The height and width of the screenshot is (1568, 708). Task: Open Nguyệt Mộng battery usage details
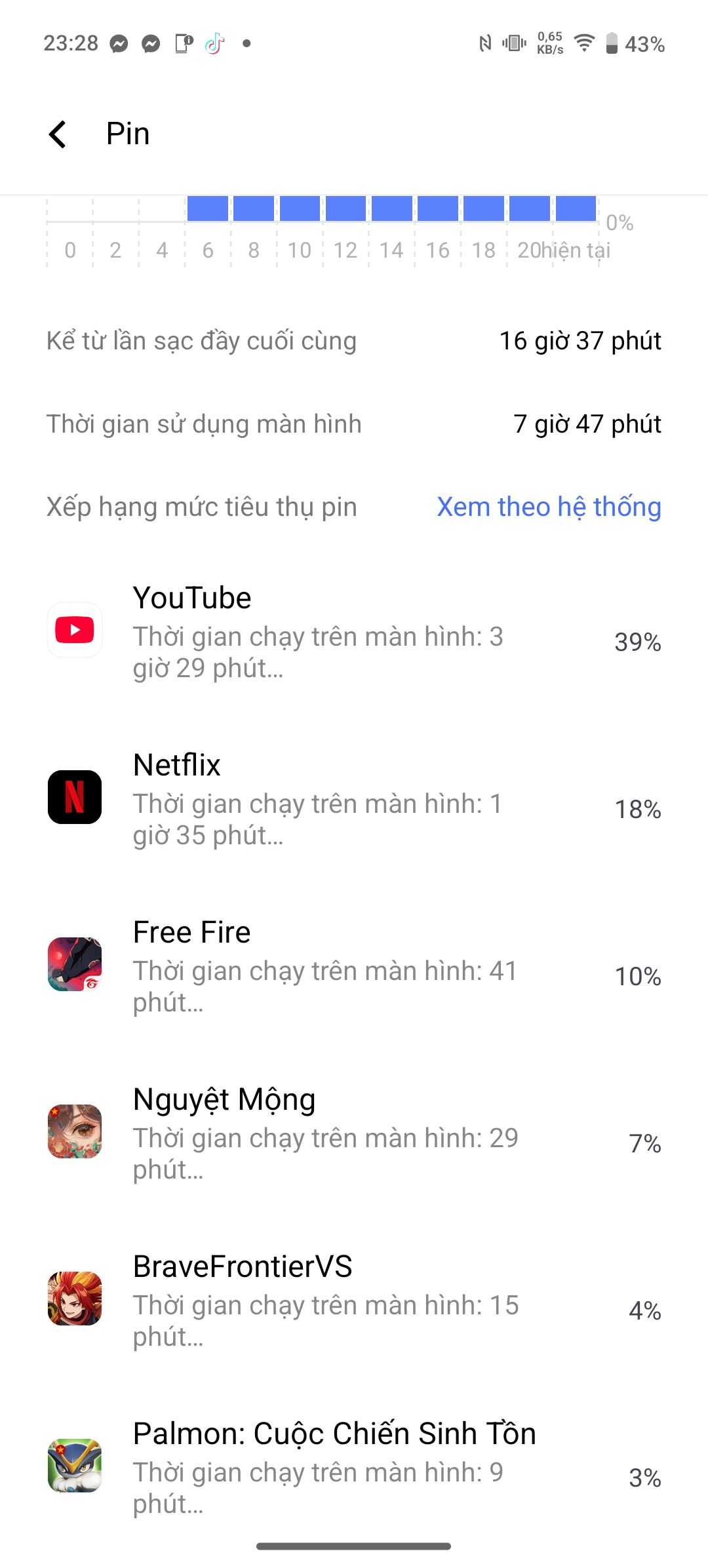(x=354, y=1133)
